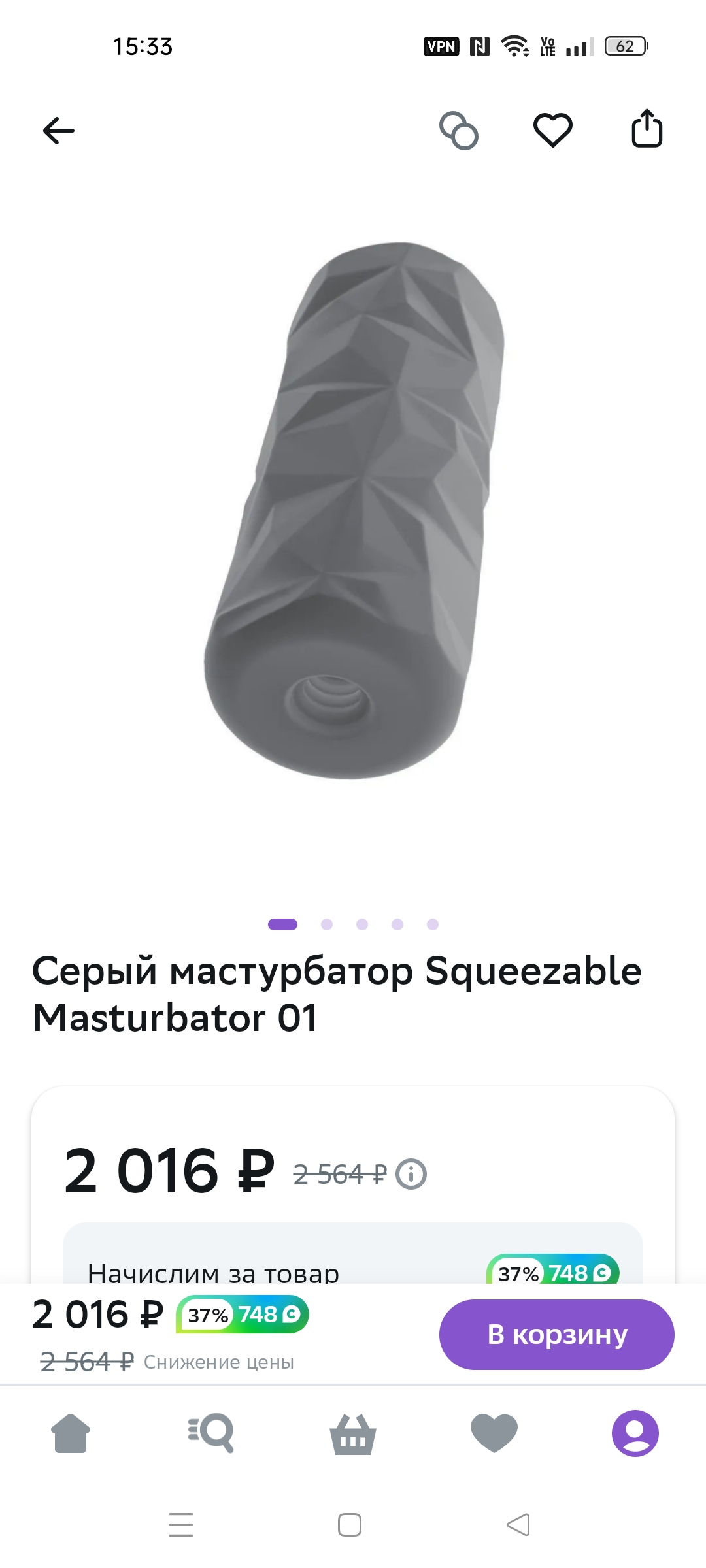Open the home tab
706x1568 pixels.
(x=71, y=1433)
